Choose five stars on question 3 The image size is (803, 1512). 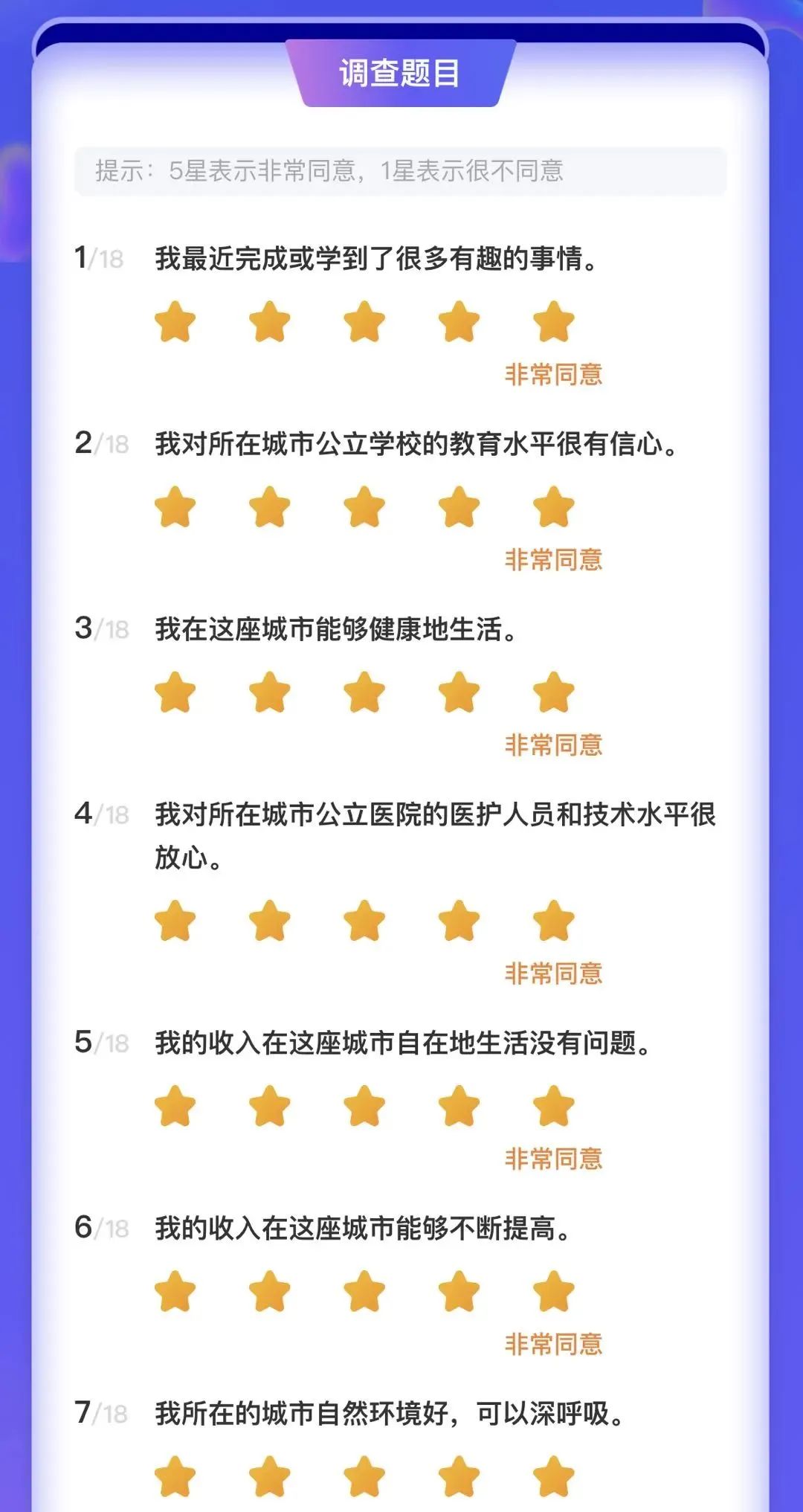pos(554,692)
